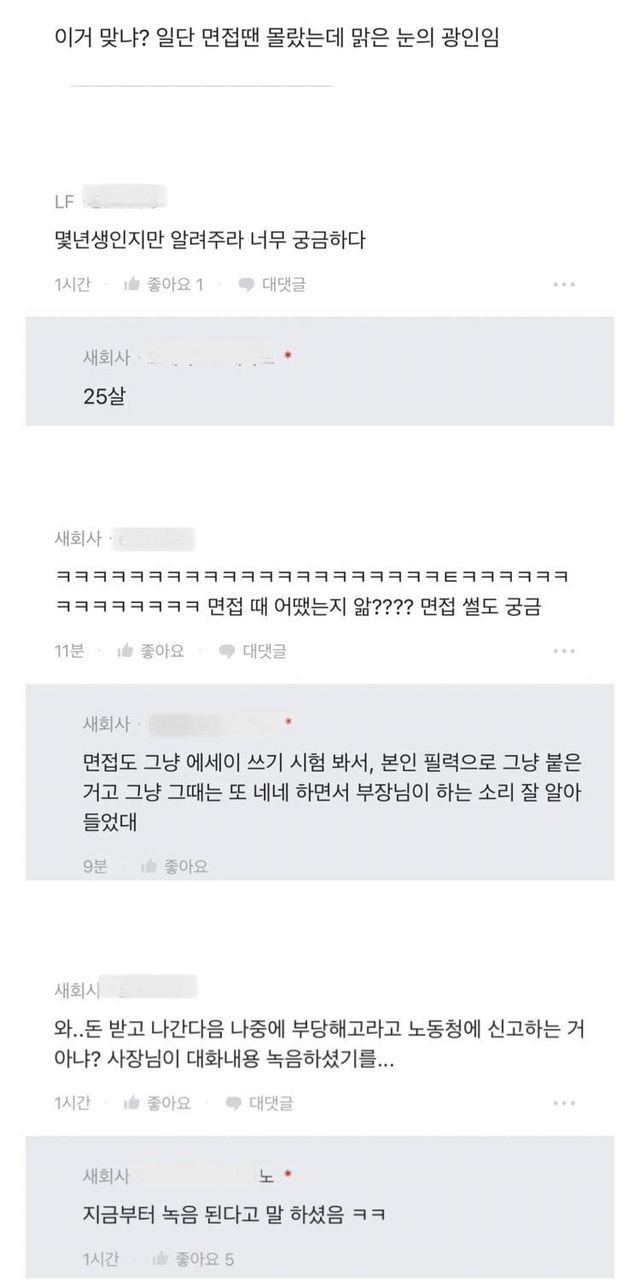The width and height of the screenshot is (640, 1280).
Task: Like the comment asking '면접 썰도 궁금'
Action: [x=151, y=651]
